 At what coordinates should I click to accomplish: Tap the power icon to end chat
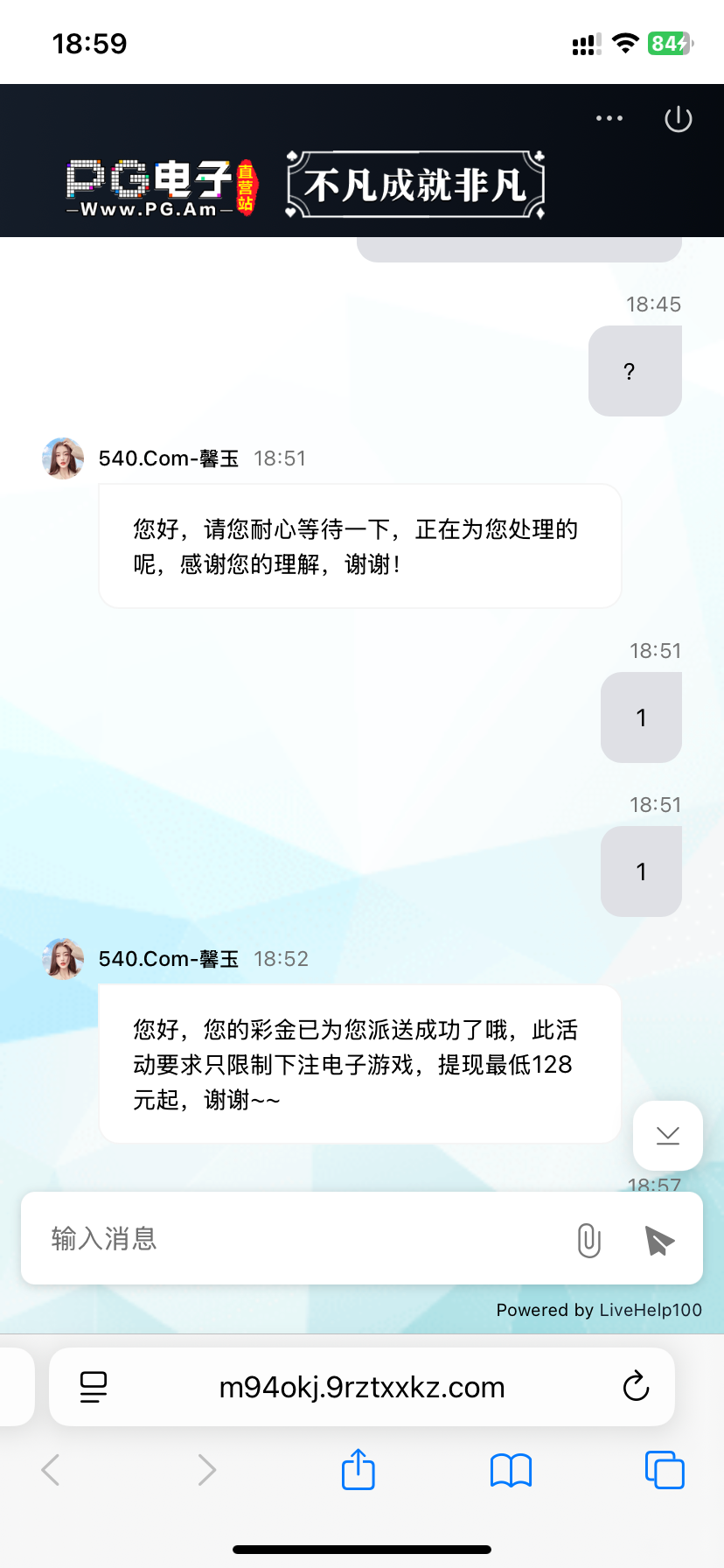(678, 119)
